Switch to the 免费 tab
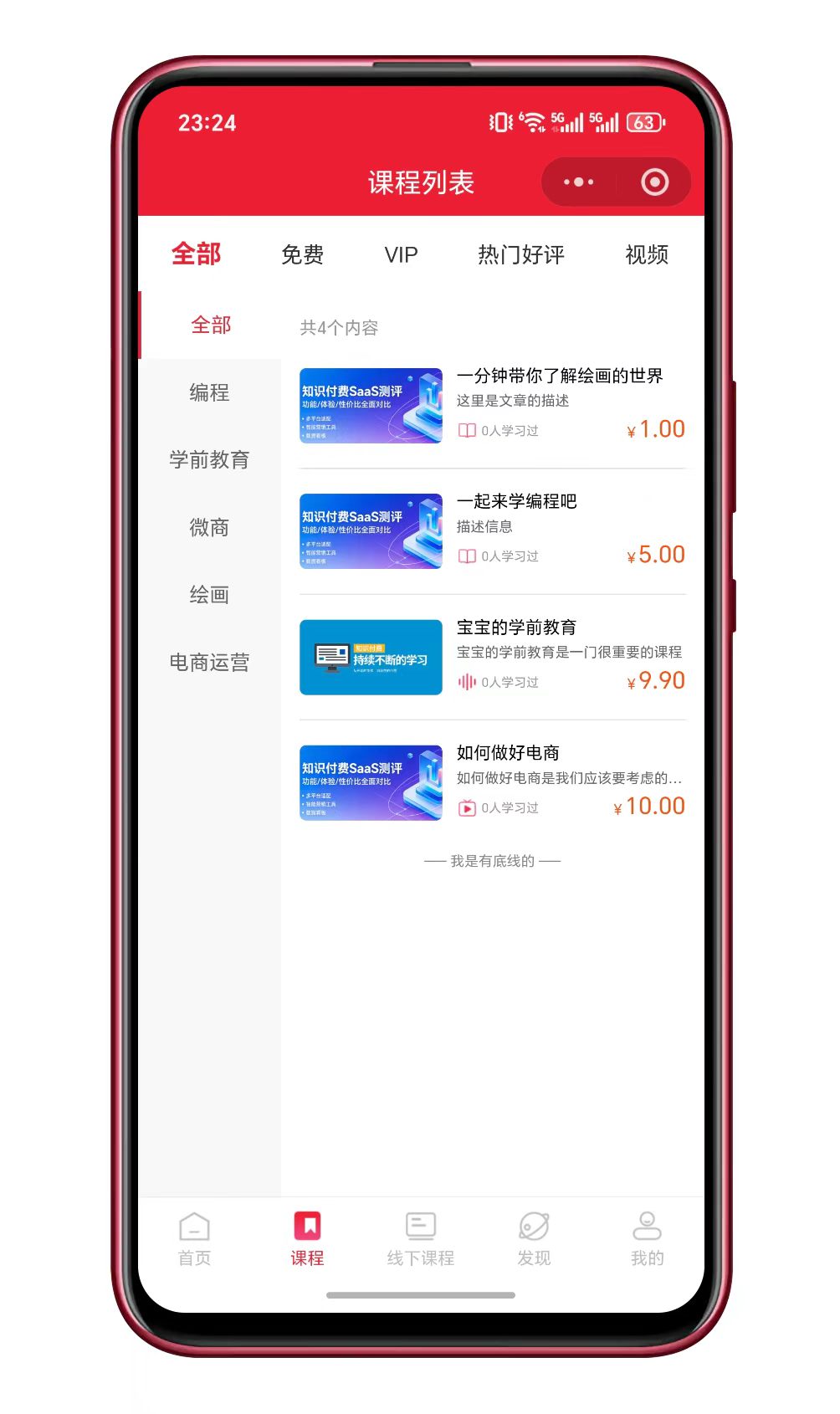The height and width of the screenshot is (1414, 840). point(302,254)
